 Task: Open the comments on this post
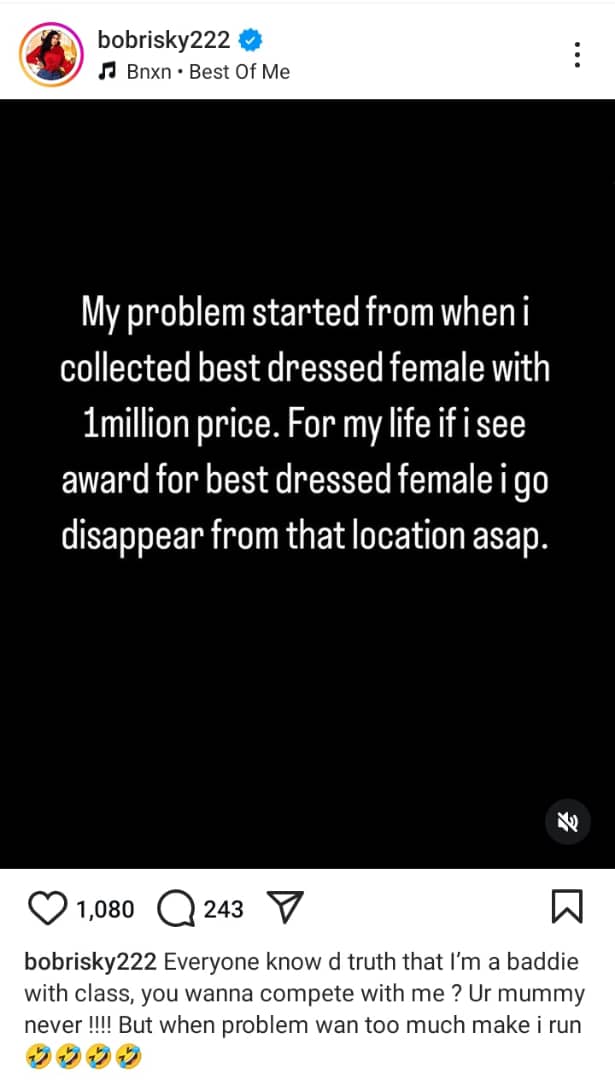pyautogui.click(x=176, y=908)
